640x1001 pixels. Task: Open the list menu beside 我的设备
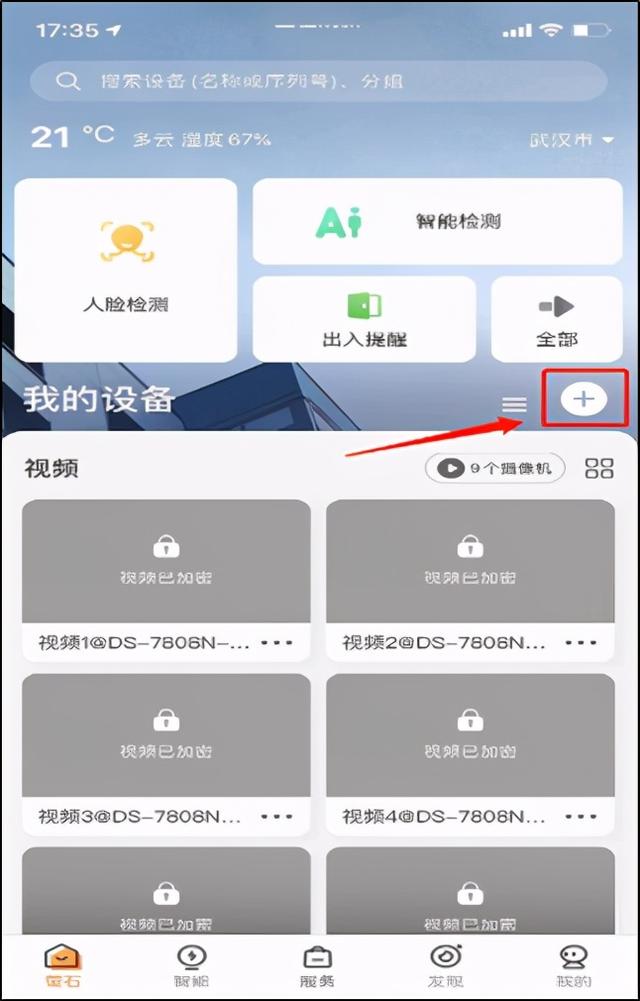[514, 403]
